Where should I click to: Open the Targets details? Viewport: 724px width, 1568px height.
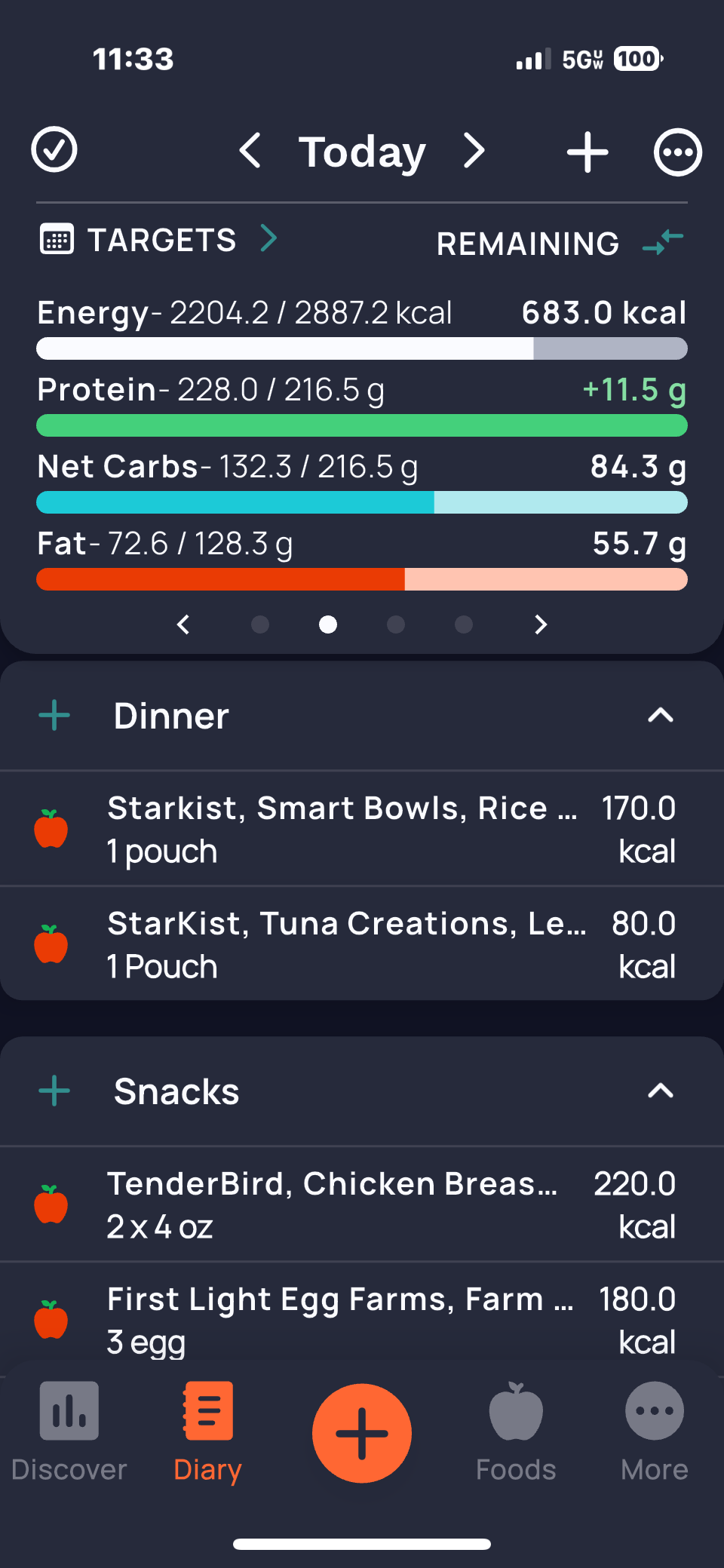(160, 240)
